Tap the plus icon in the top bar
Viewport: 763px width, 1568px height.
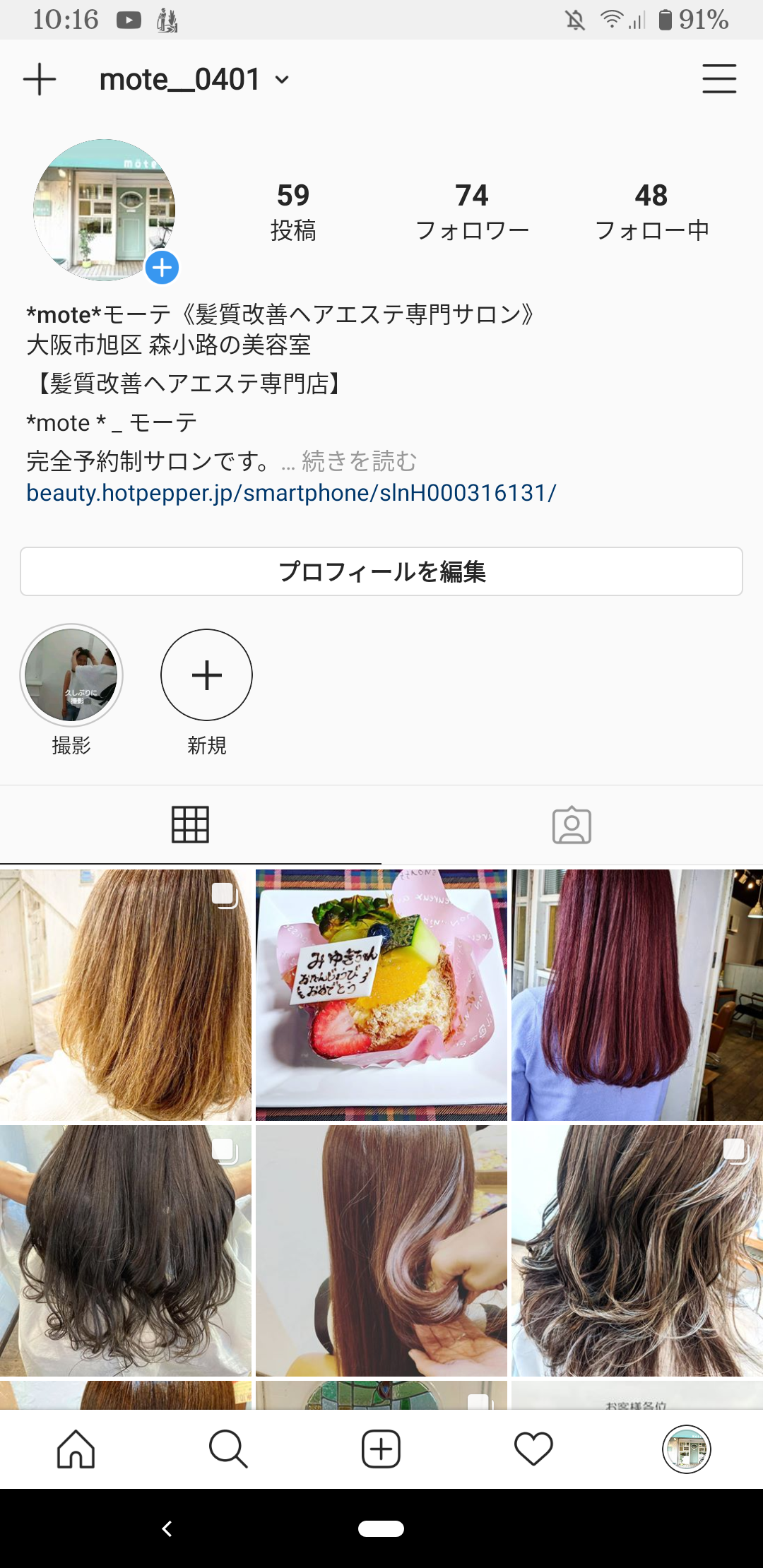pos(40,79)
